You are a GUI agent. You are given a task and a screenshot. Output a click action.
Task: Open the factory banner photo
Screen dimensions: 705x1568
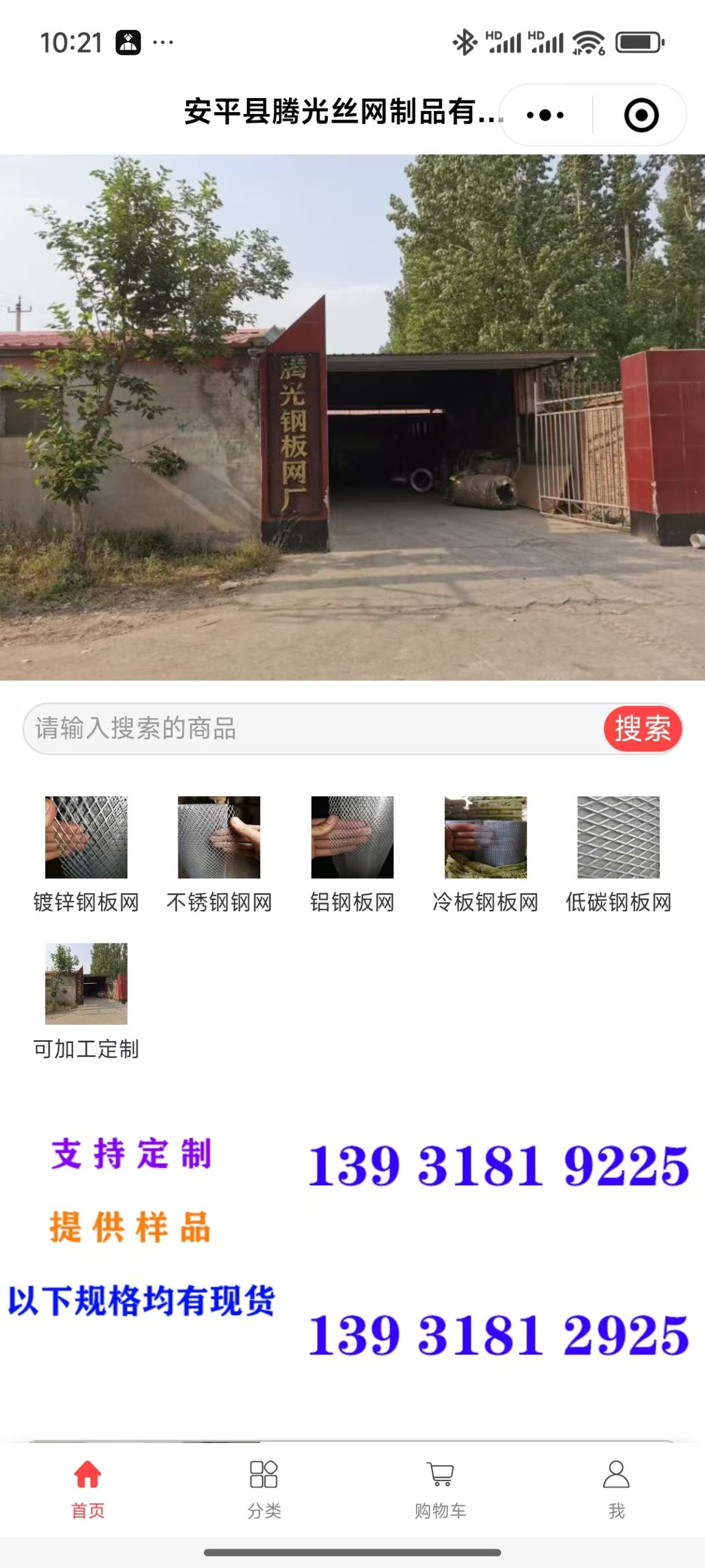(x=352, y=417)
